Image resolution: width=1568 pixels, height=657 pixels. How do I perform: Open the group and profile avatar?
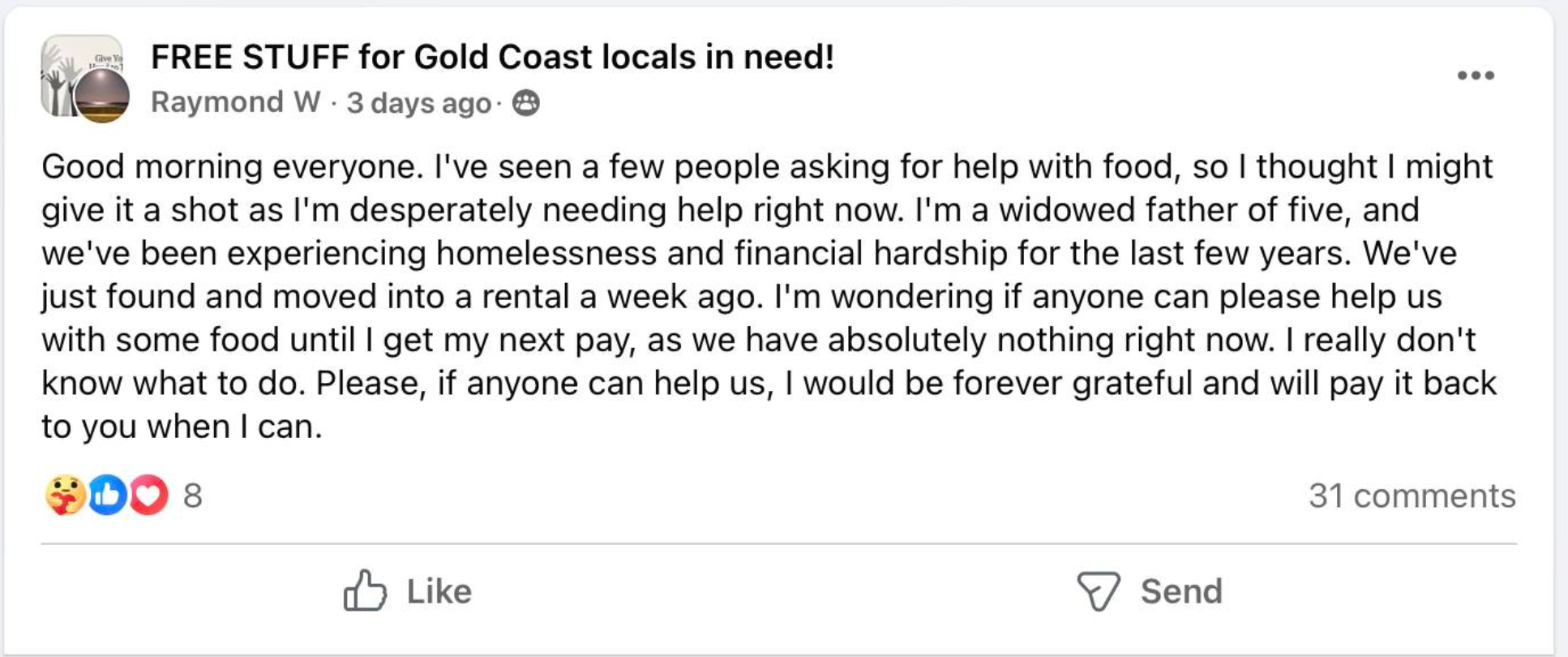pyautogui.click(x=84, y=78)
